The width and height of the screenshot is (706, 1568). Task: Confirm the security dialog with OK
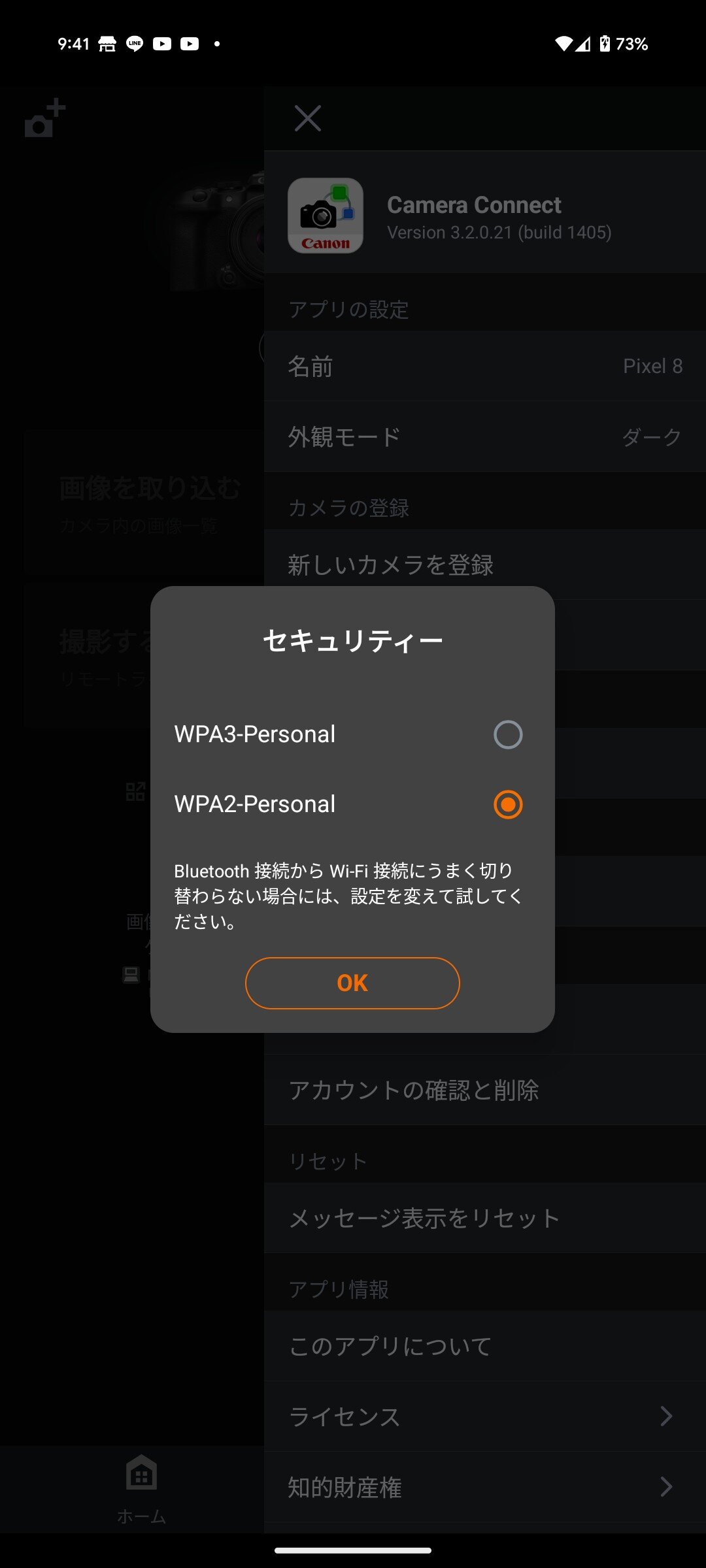pyautogui.click(x=352, y=983)
